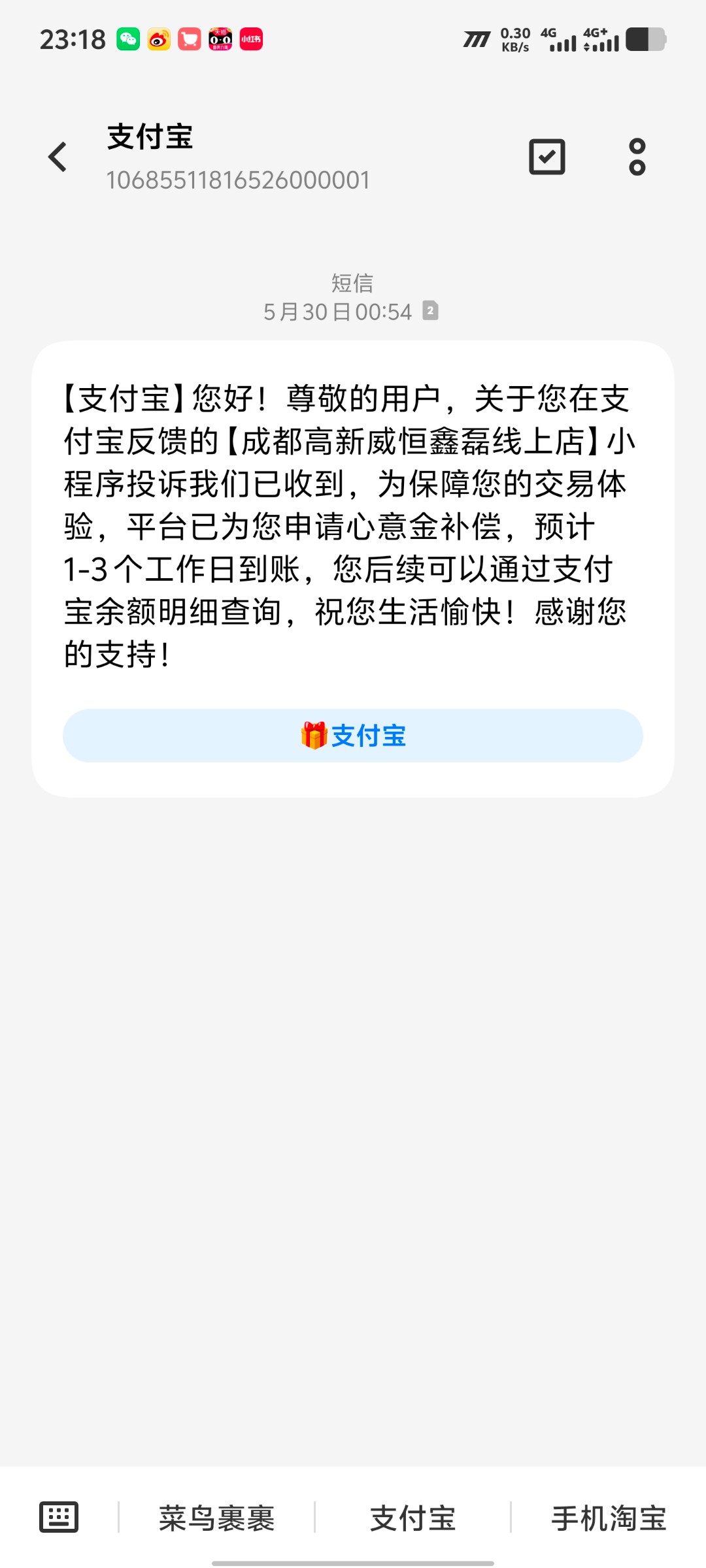706x1568 pixels.
Task: Tap the 支付宝 gift button in message
Action: point(353,736)
